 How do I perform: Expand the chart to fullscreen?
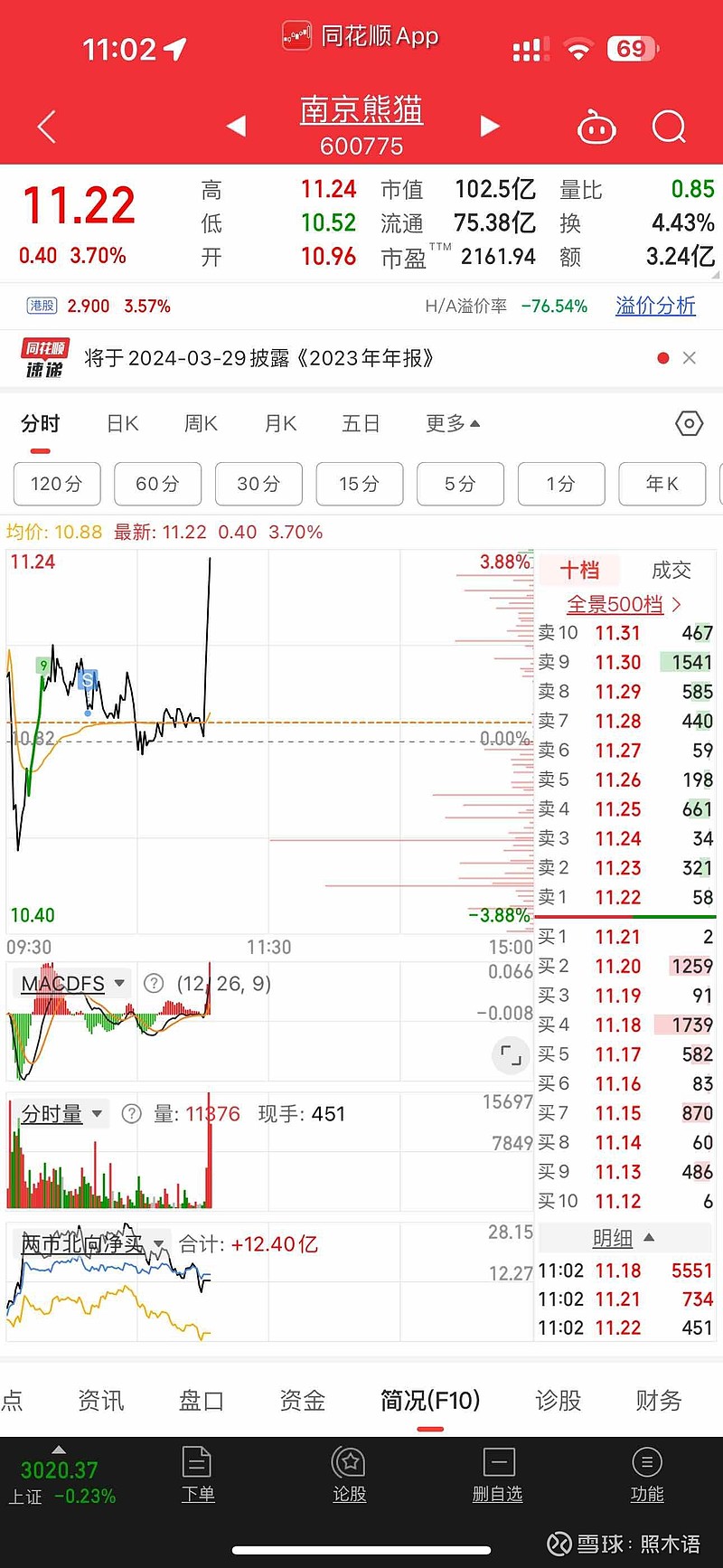pyautogui.click(x=511, y=1054)
